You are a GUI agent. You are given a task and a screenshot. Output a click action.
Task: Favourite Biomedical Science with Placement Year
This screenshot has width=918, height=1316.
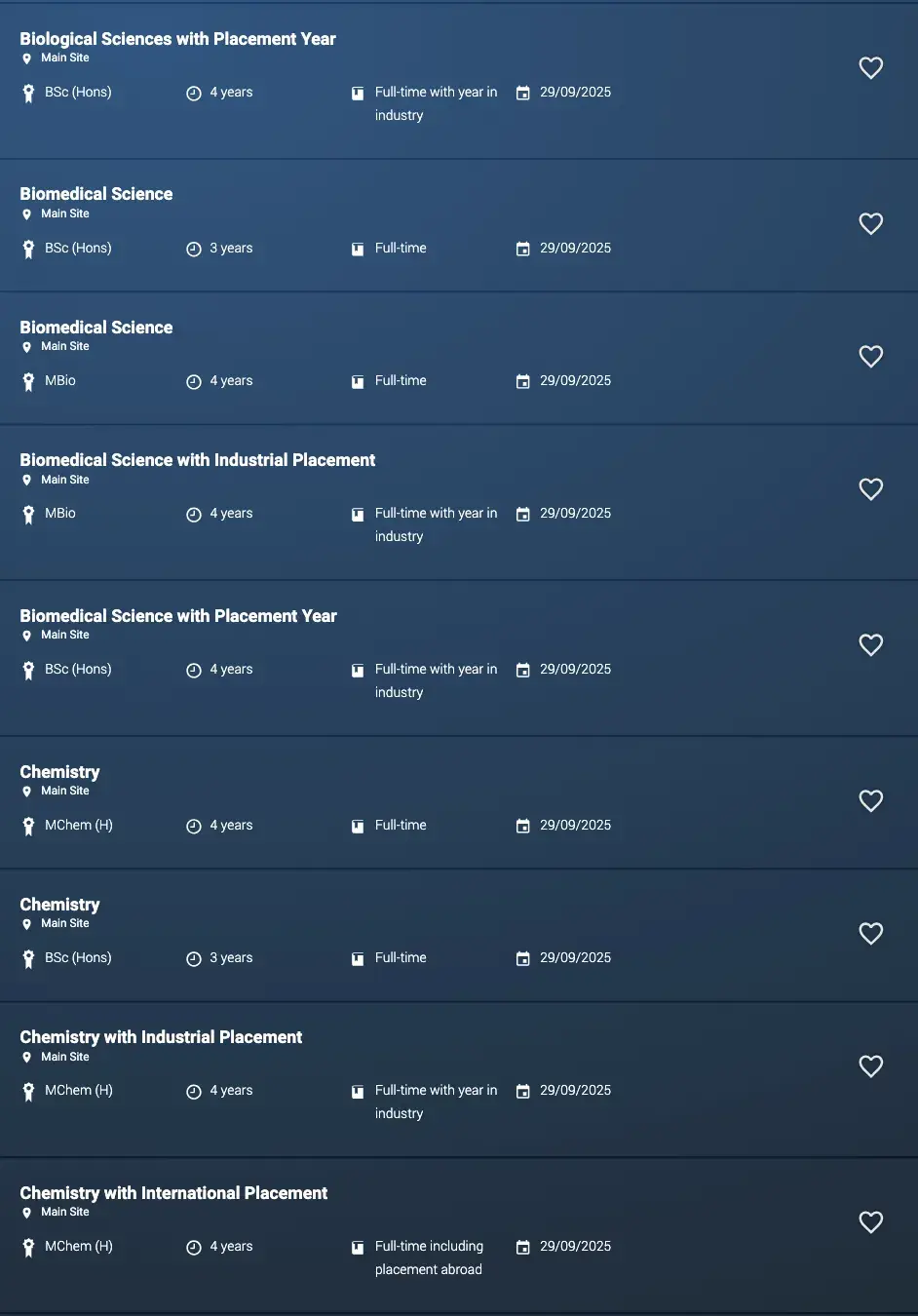tap(870, 644)
